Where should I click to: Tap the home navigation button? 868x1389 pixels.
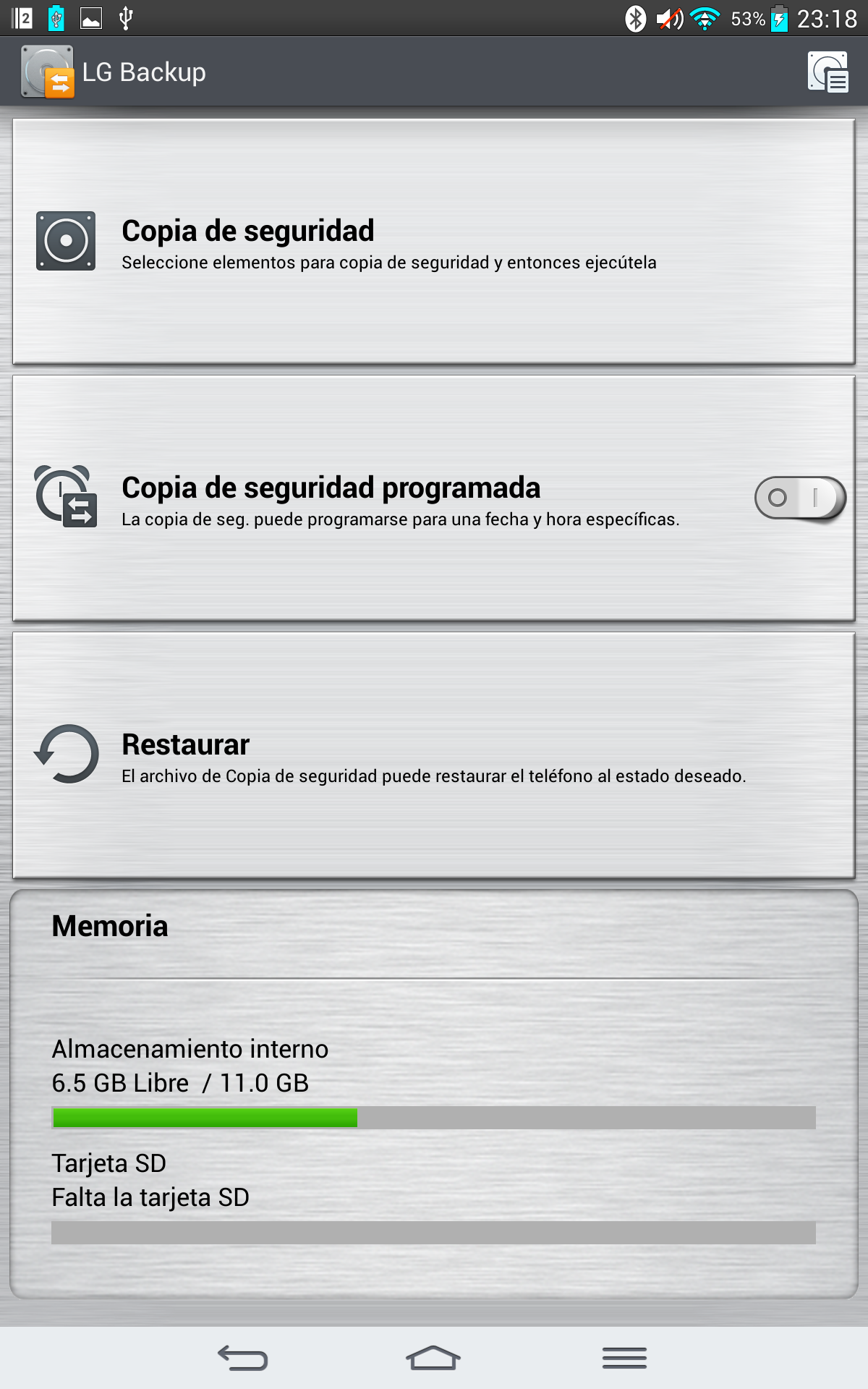(x=433, y=1358)
